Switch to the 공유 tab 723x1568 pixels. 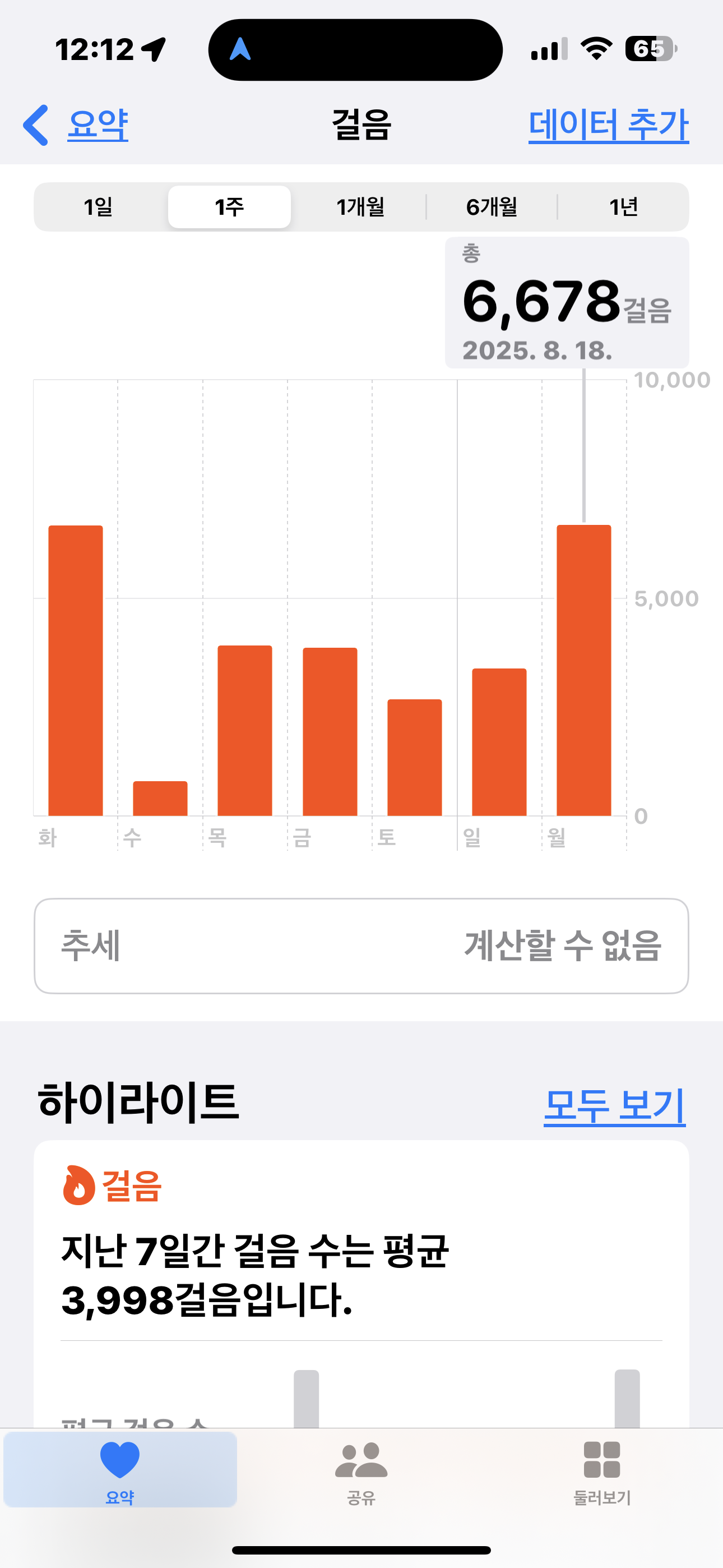point(361,1470)
